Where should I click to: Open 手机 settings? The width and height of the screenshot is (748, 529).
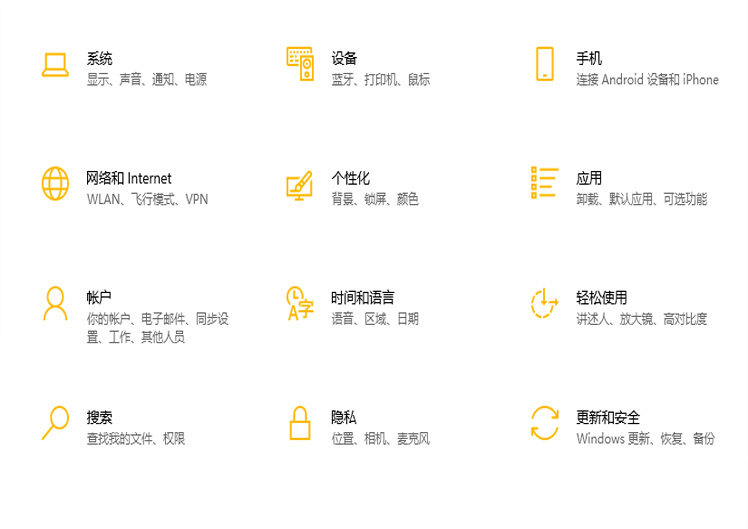pyautogui.click(x=588, y=59)
